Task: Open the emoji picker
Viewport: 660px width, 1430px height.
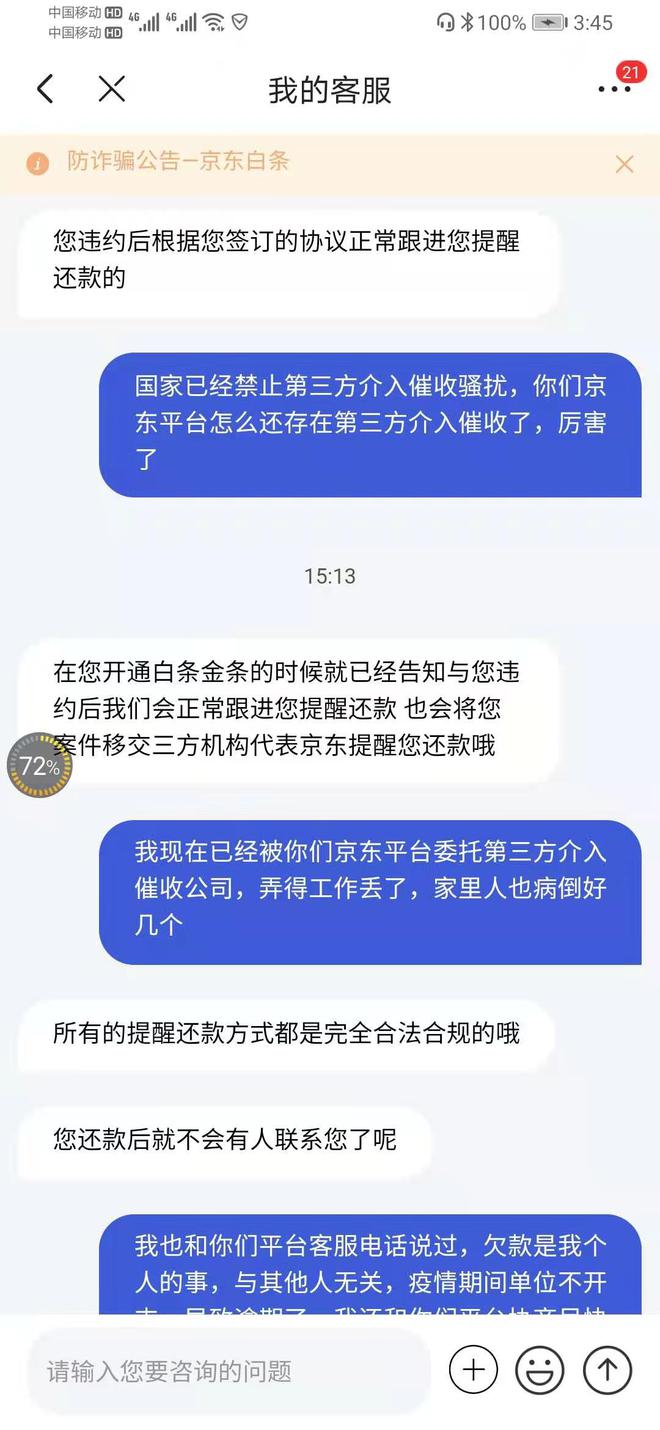Action: point(540,1370)
